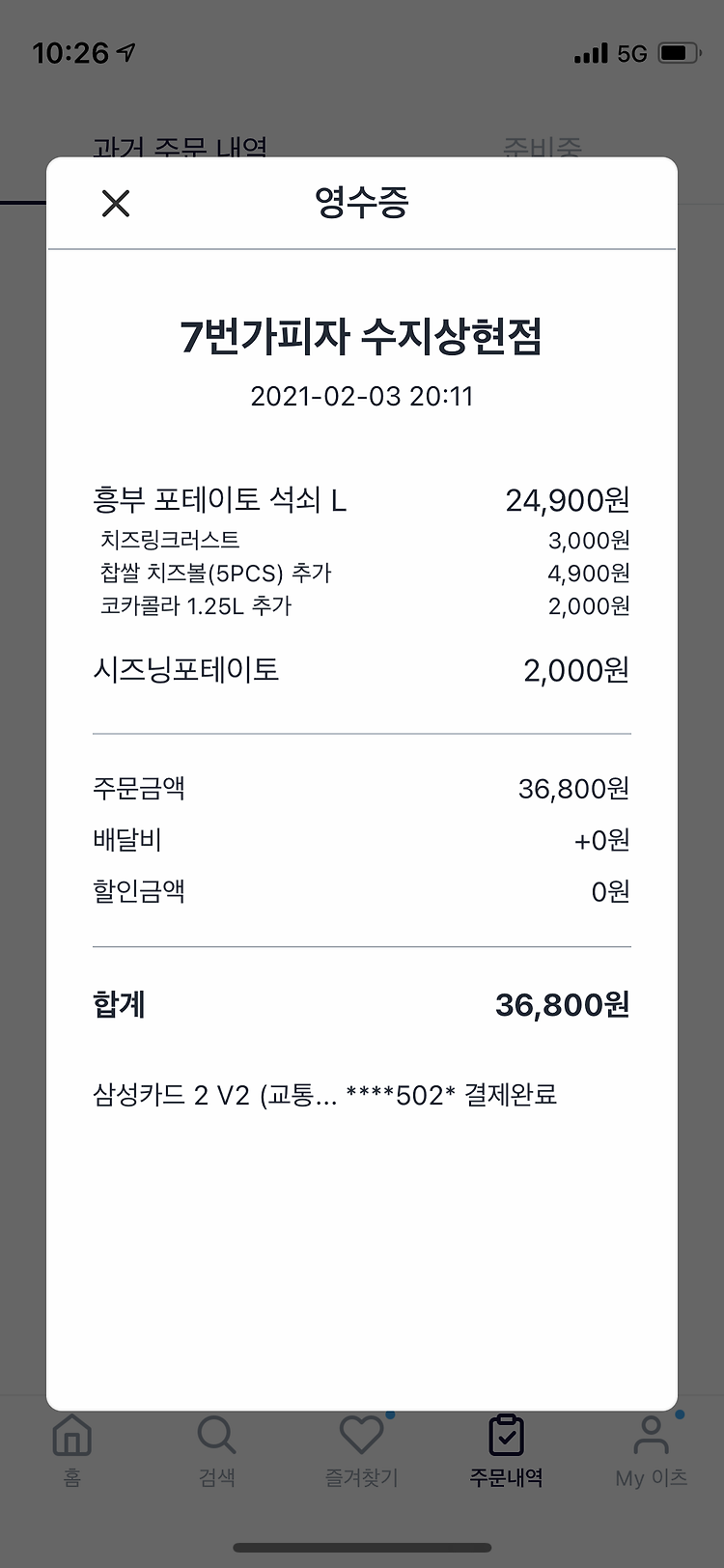This screenshot has height=1568, width=724.
Task: Close the 영수증 receipt dialog
Action: point(116,204)
